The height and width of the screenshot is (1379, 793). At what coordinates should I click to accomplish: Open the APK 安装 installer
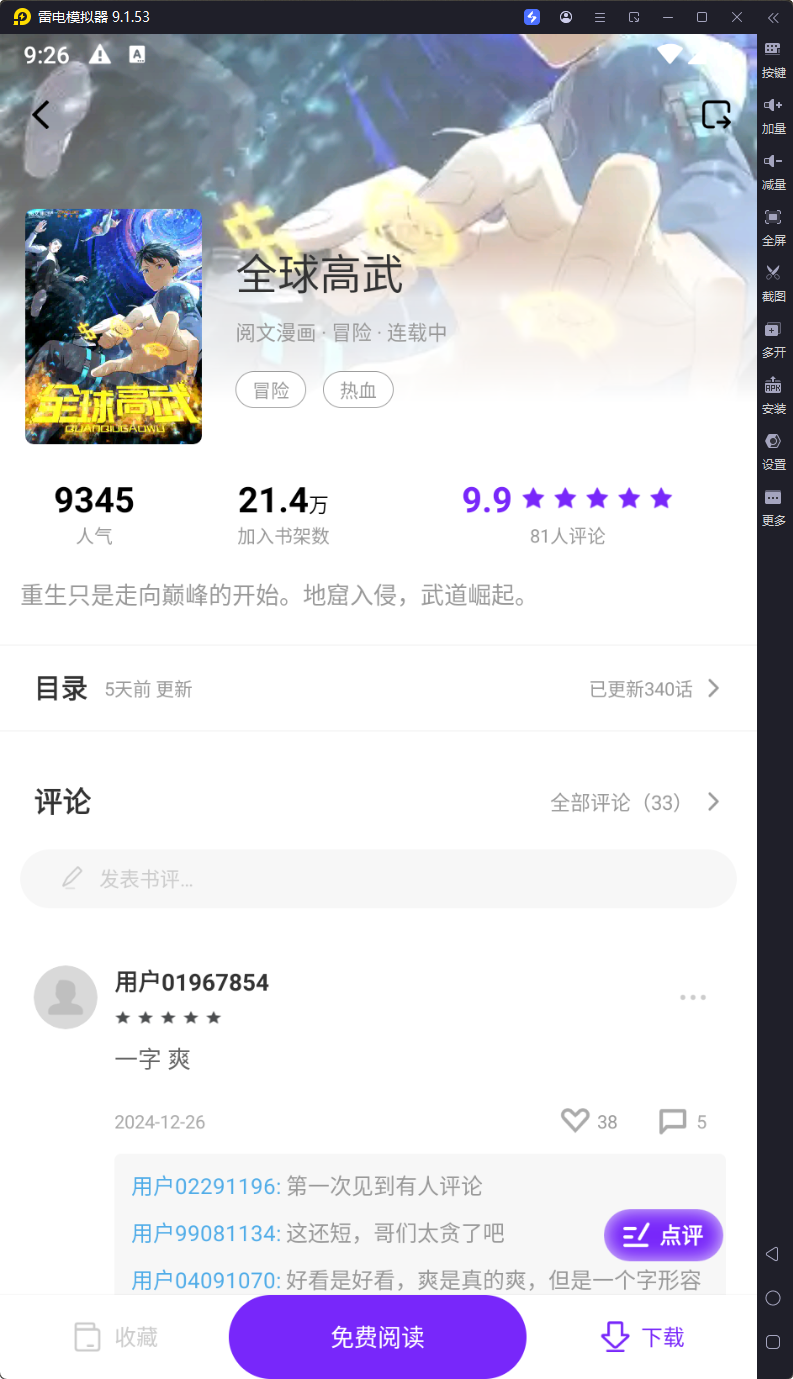point(773,396)
